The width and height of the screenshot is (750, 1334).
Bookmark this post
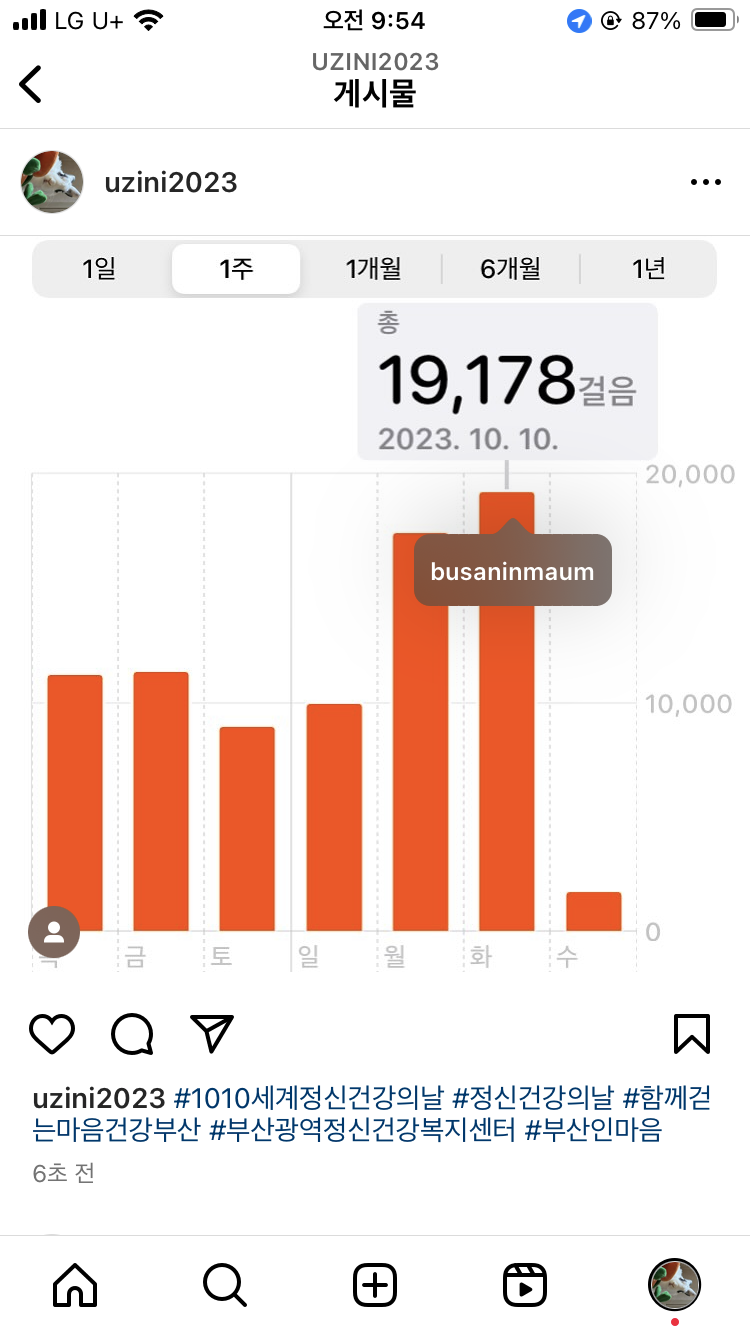(692, 1034)
